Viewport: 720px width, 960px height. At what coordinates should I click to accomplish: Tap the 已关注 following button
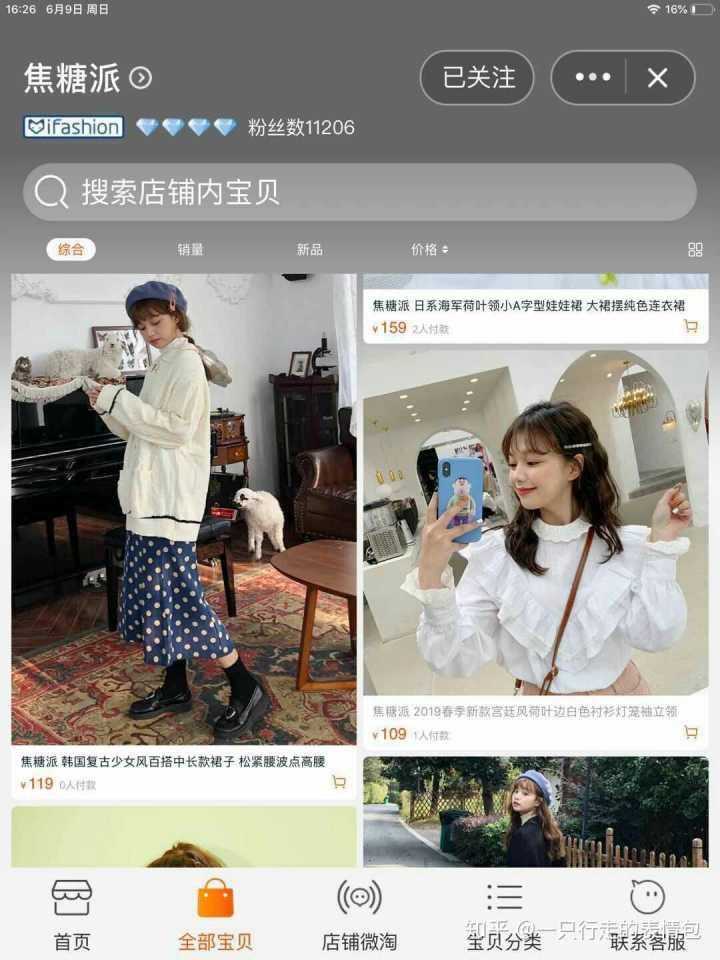[x=477, y=78]
